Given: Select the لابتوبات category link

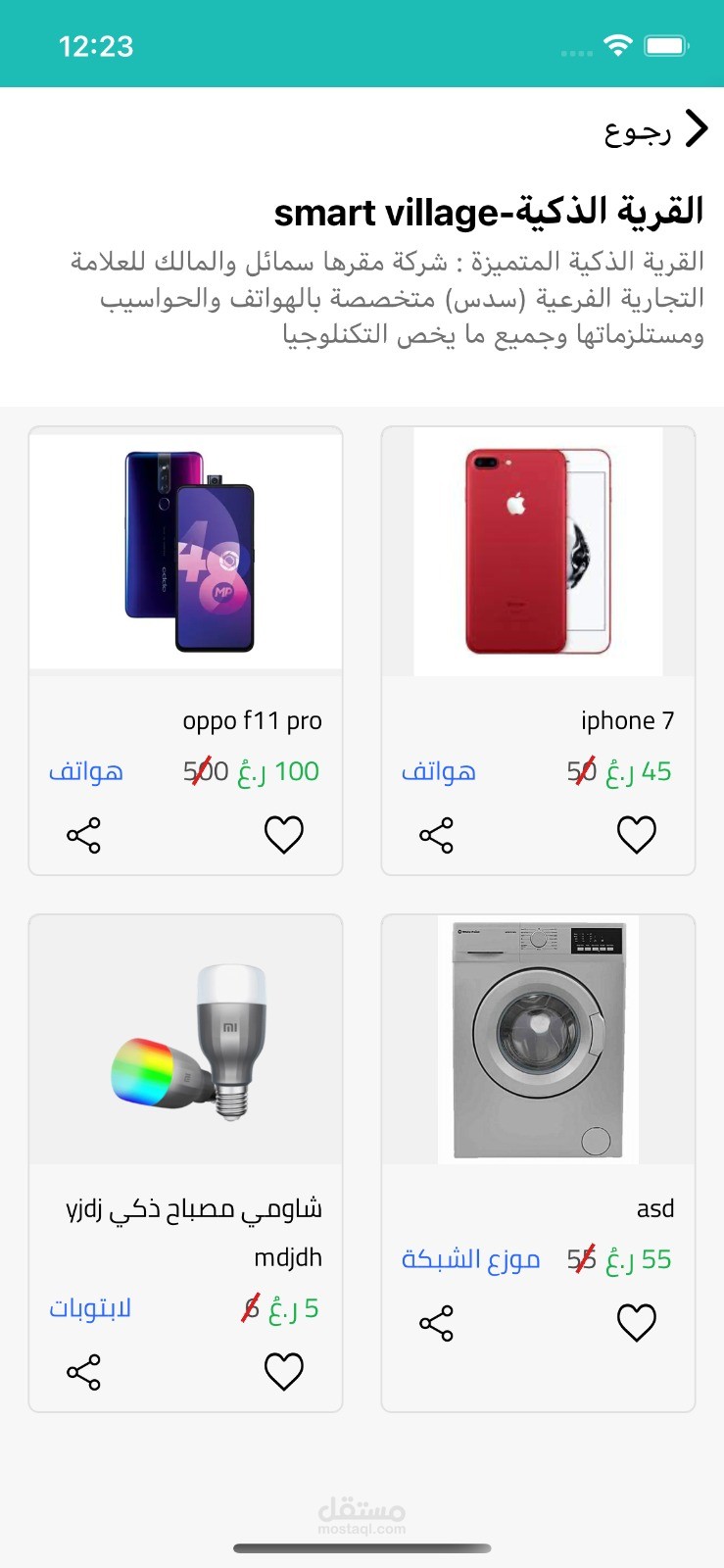Looking at the screenshot, I should point(90,1309).
